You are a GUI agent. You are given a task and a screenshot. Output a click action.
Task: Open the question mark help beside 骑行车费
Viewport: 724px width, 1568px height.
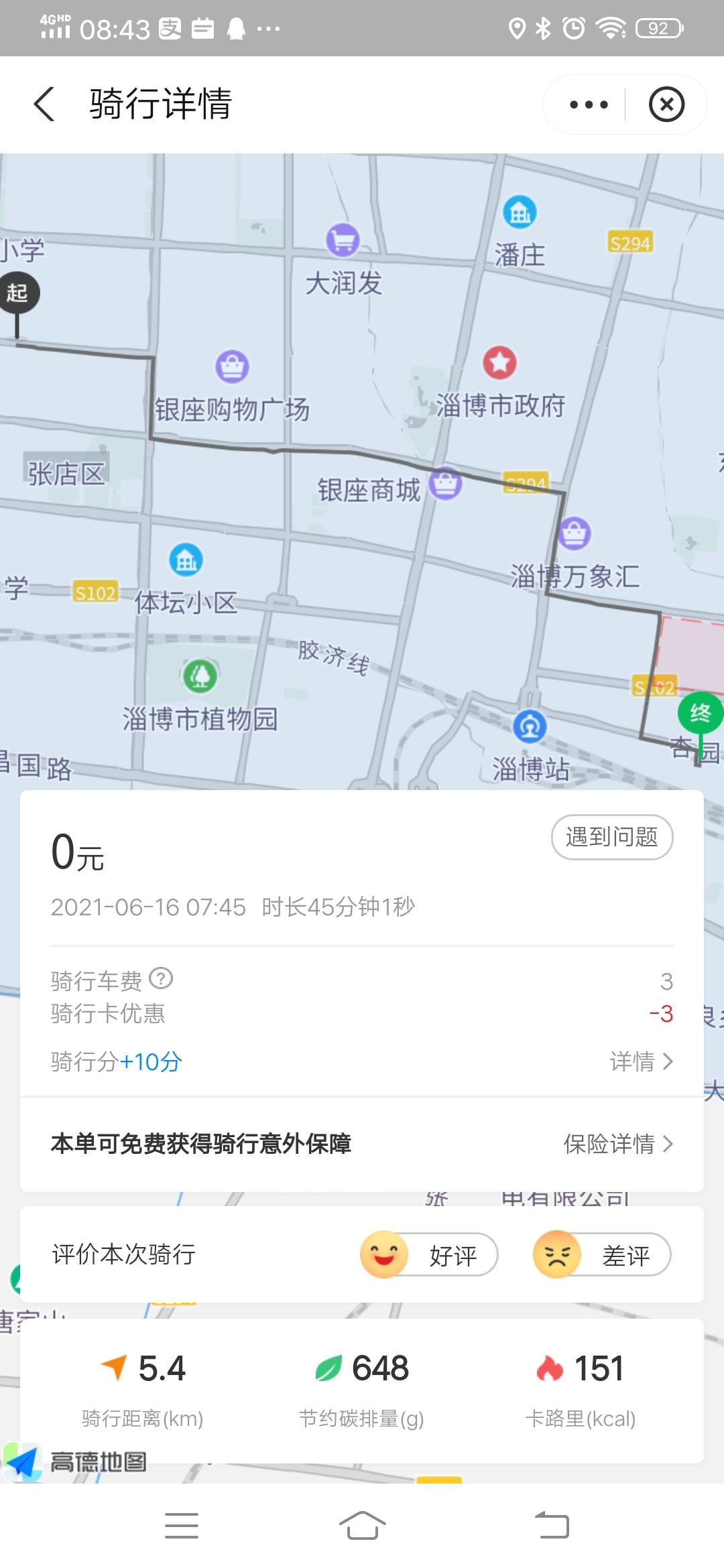161,980
